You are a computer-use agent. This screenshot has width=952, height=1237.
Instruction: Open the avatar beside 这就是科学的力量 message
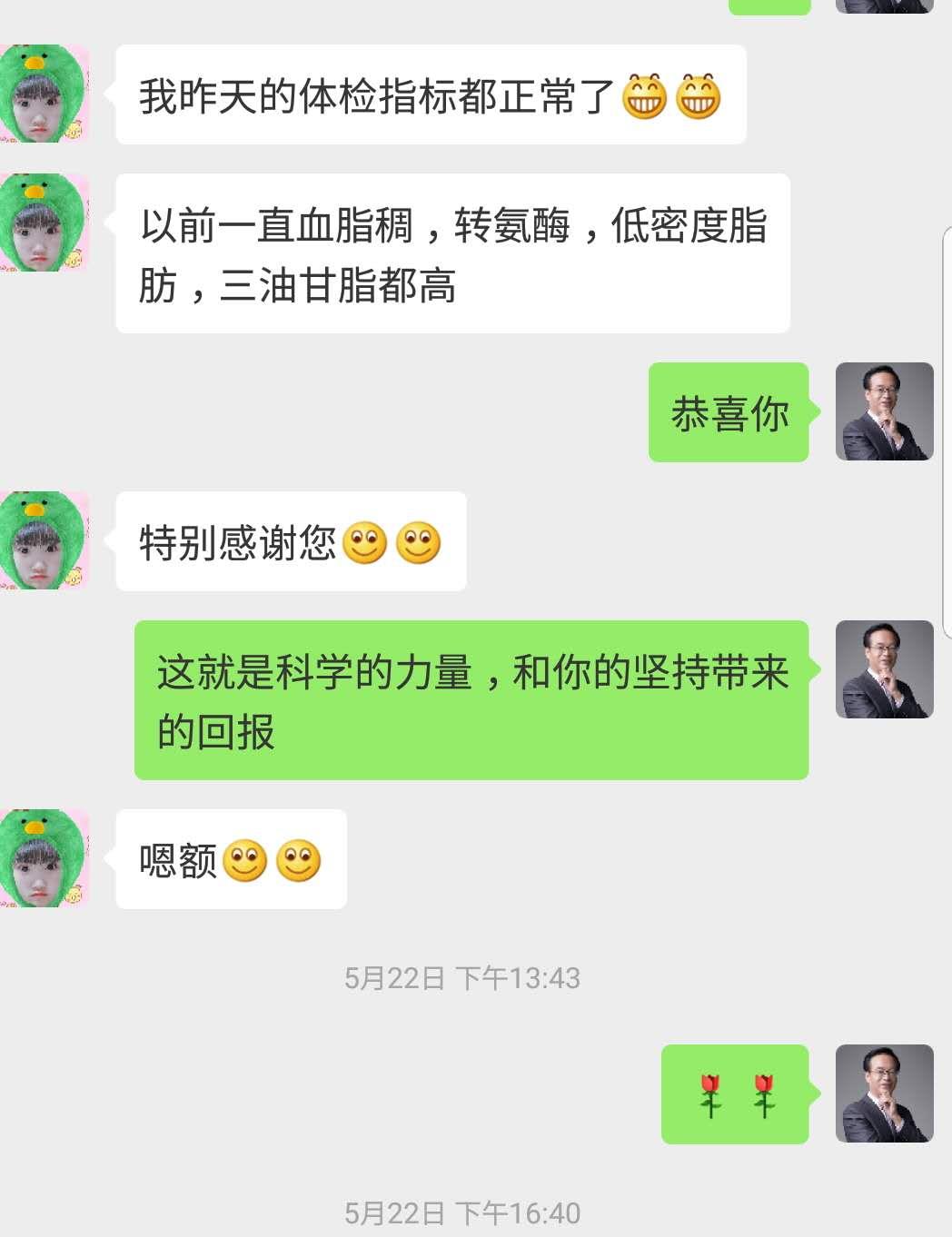point(884,669)
